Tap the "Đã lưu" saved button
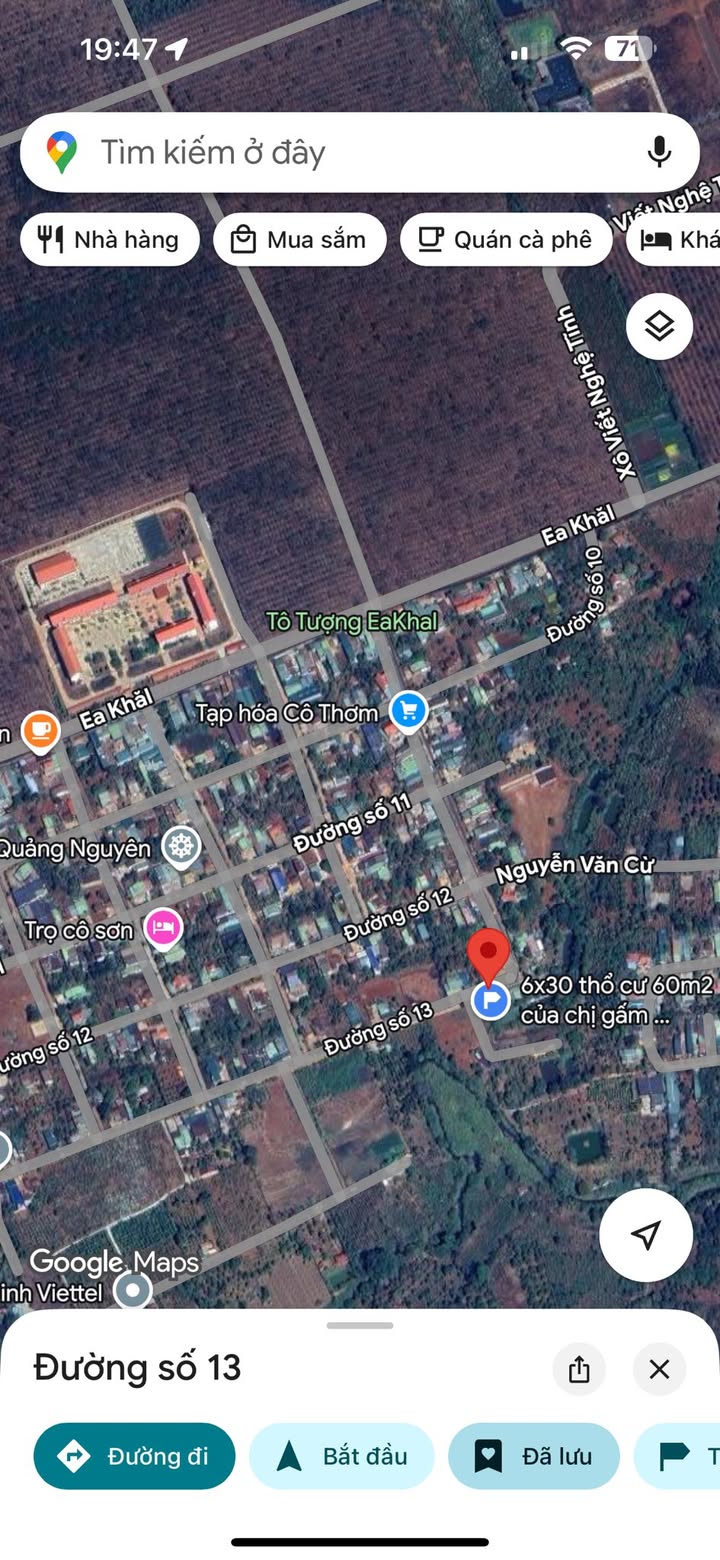Image resolution: width=720 pixels, height=1560 pixels. (x=534, y=1456)
